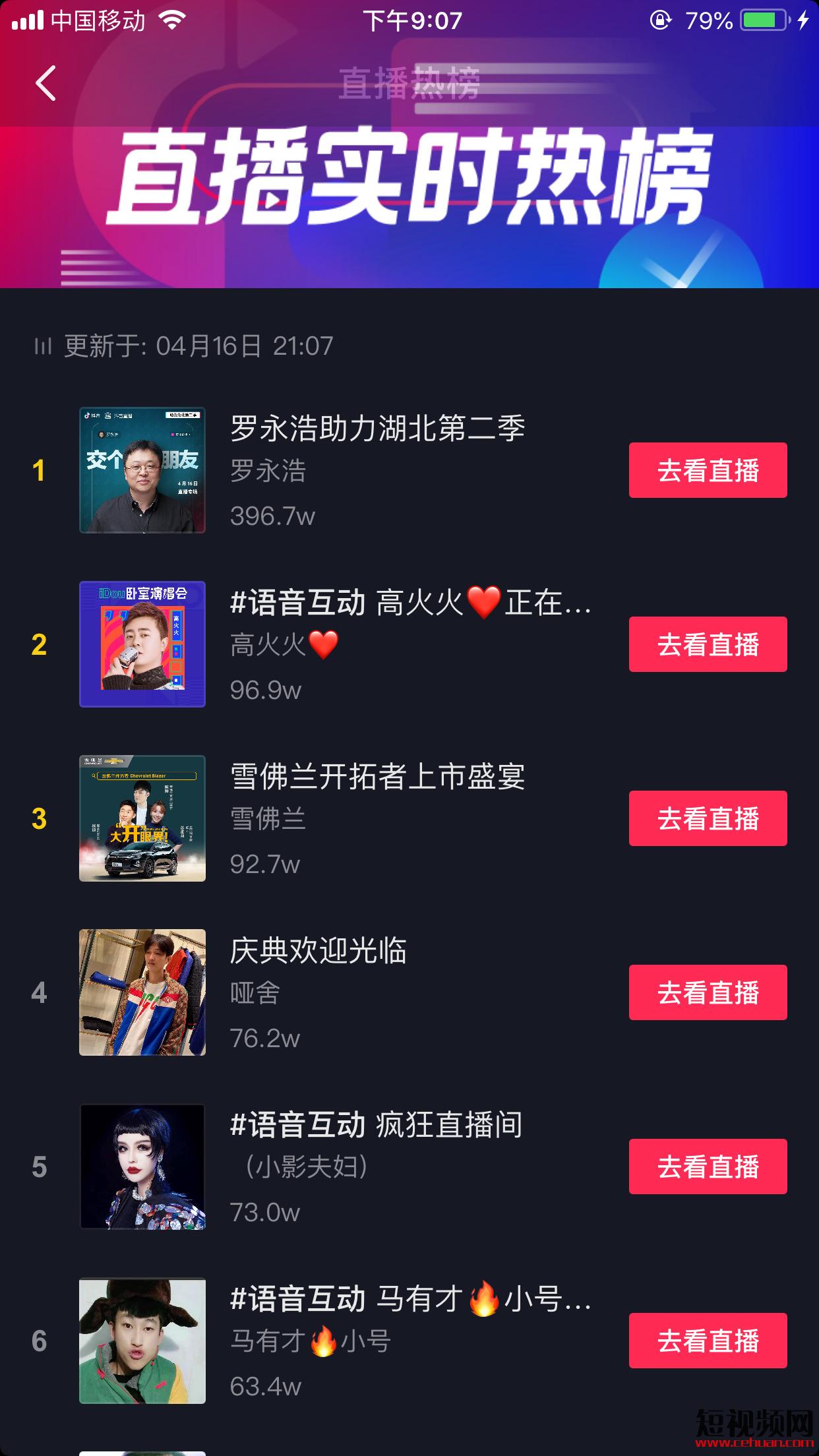
Task: Tap 去看直播 next to 疯狂直播间
Action: click(708, 1167)
